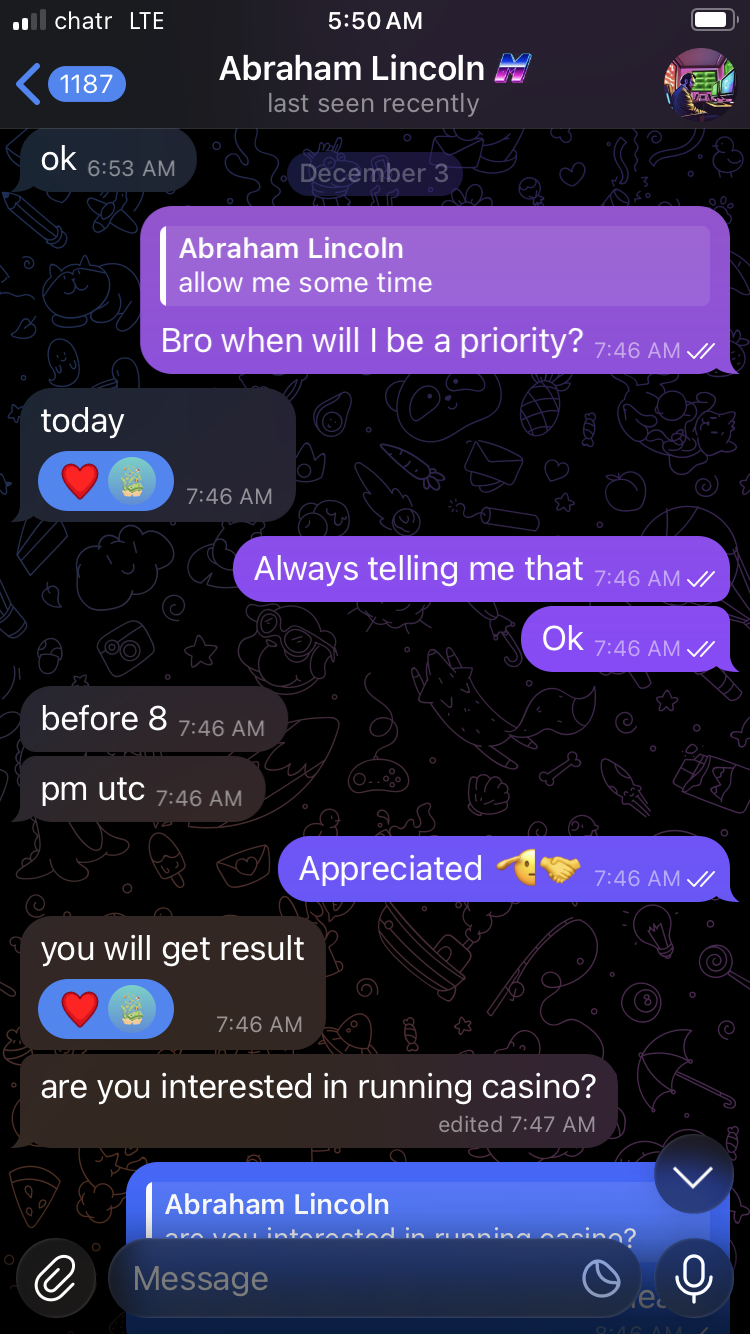Jump to latest messages with down arrow
Screen dimensions: 750x1334
tap(693, 1176)
